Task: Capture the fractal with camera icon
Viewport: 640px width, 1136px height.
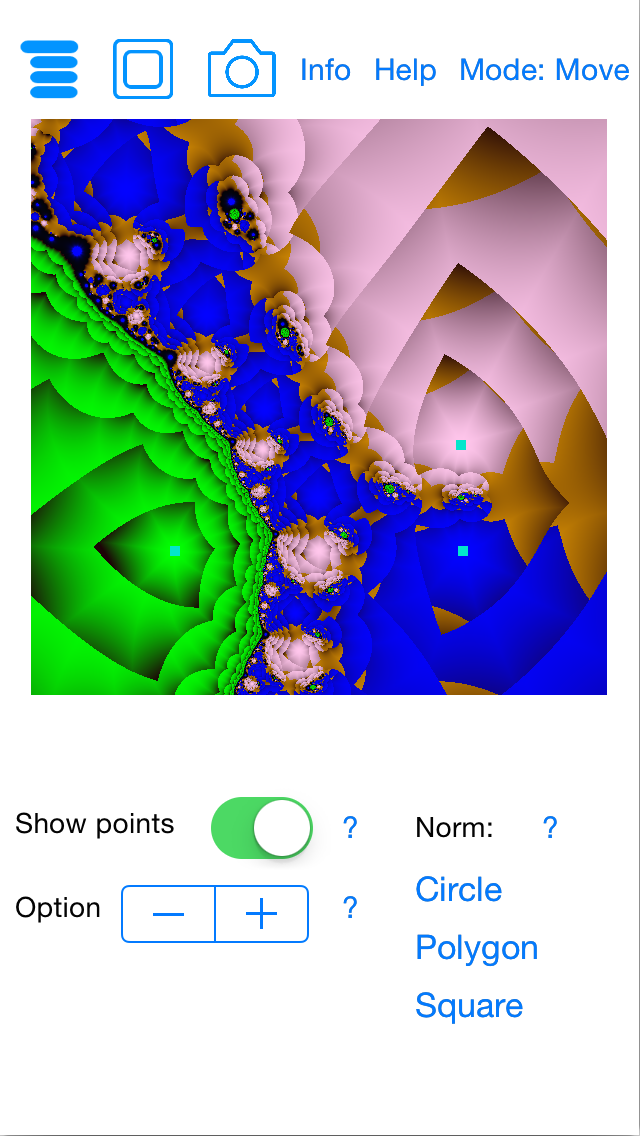Action: pos(241,69)
